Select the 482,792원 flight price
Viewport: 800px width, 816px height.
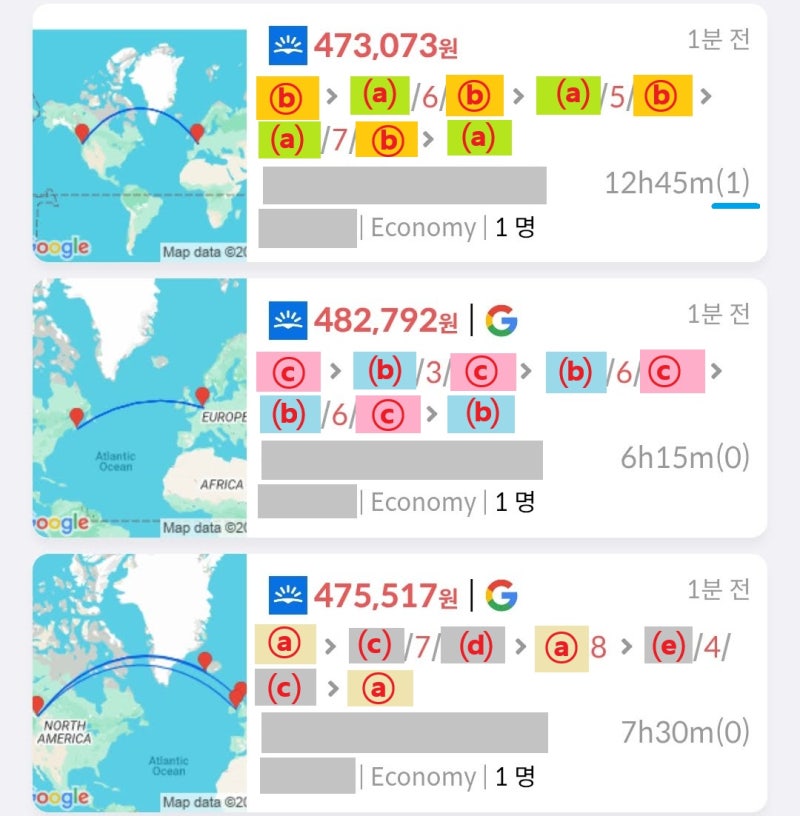(385, 320)
